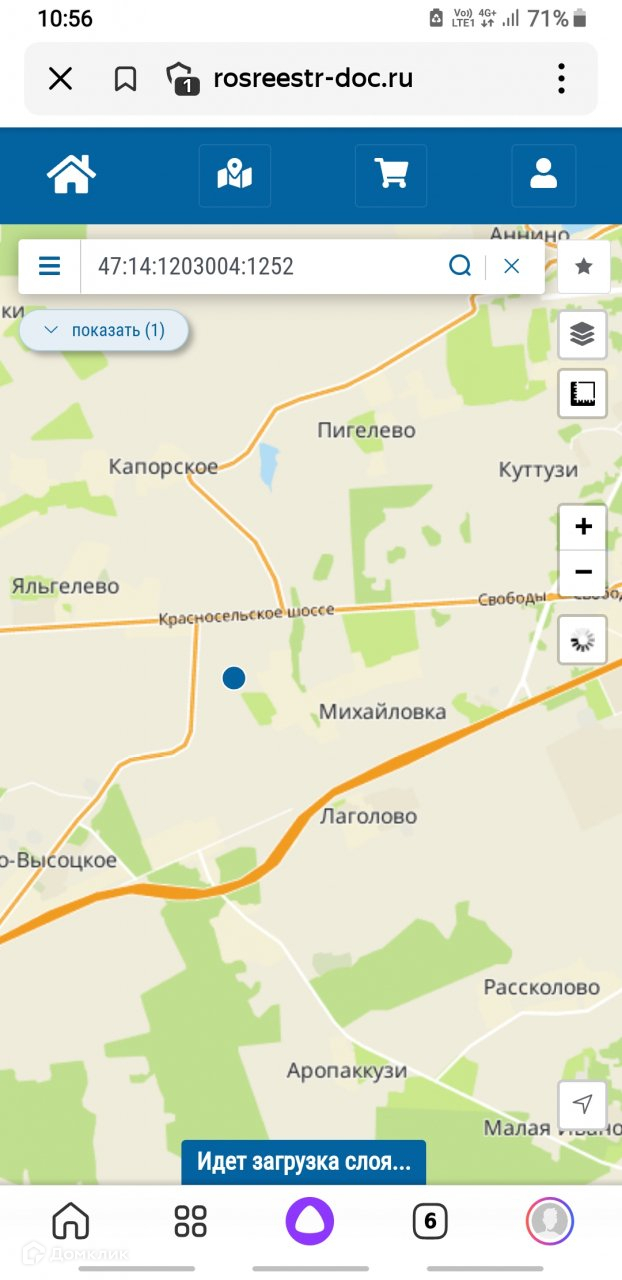Image resolution: width=622 pixels, height=1280 pixels.
Task: Expand the "показать (1)" results
Action: pos(105,330)
